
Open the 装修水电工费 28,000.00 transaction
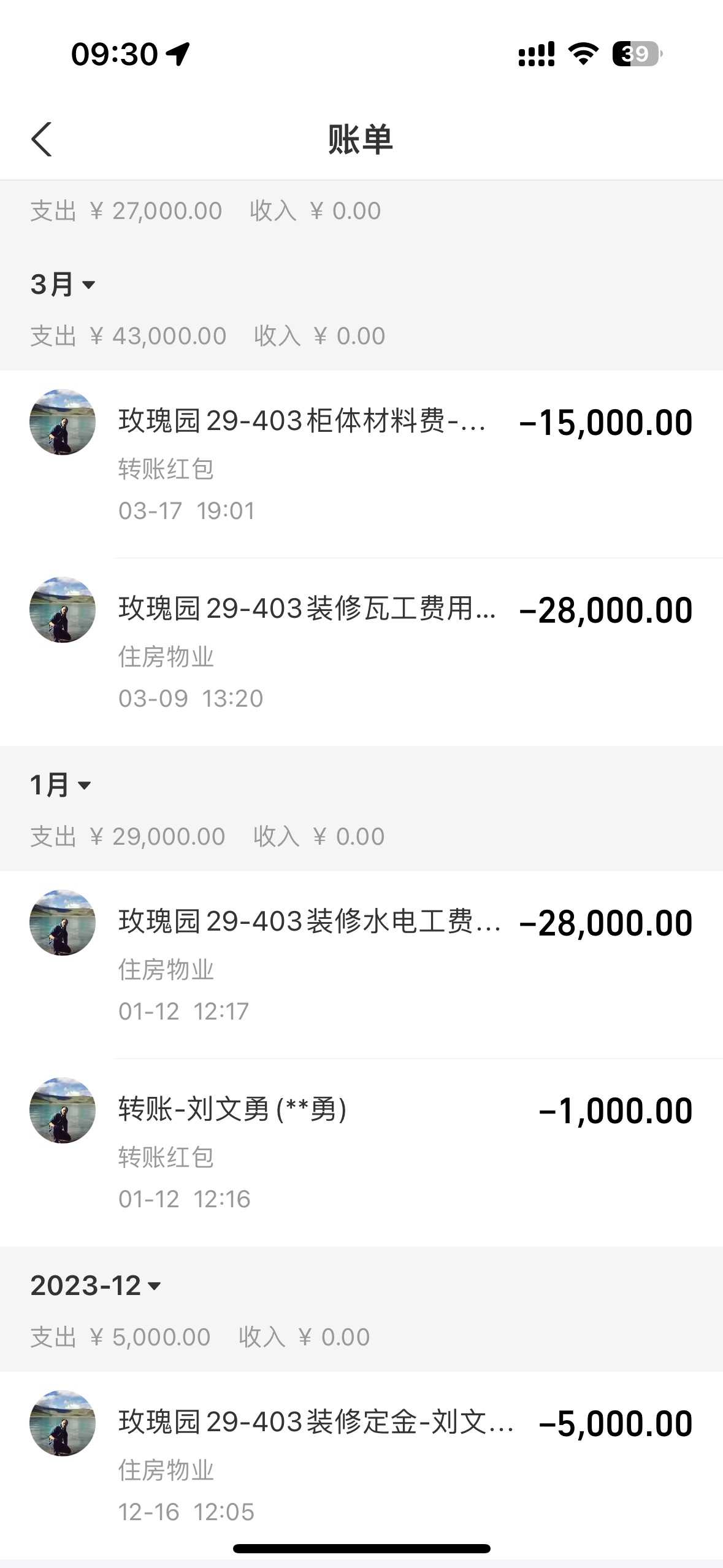pos(361,965)
